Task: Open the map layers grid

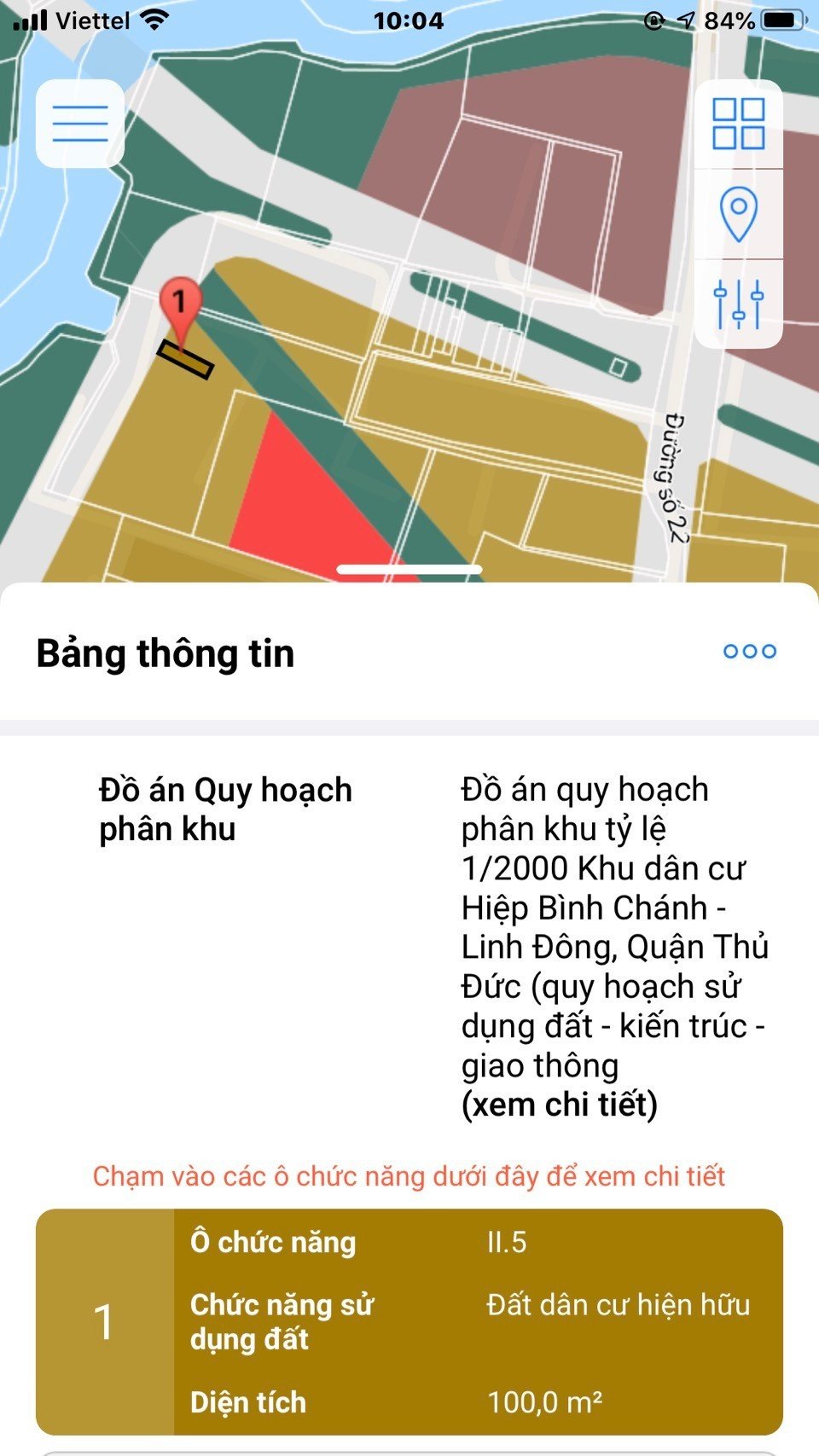Action: (738, 125)
